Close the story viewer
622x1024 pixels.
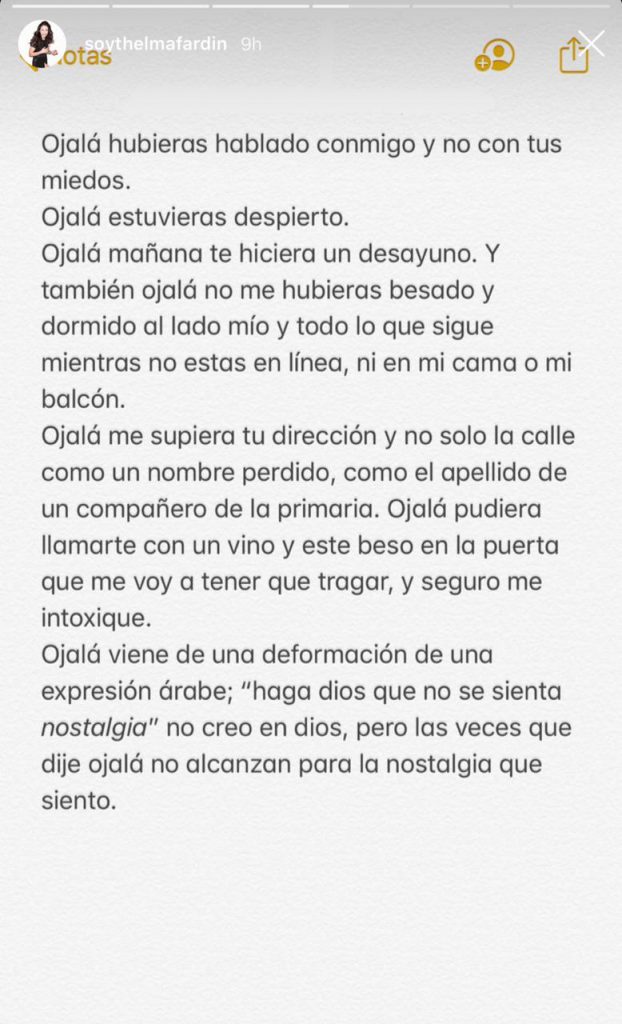tap(591, 43)
